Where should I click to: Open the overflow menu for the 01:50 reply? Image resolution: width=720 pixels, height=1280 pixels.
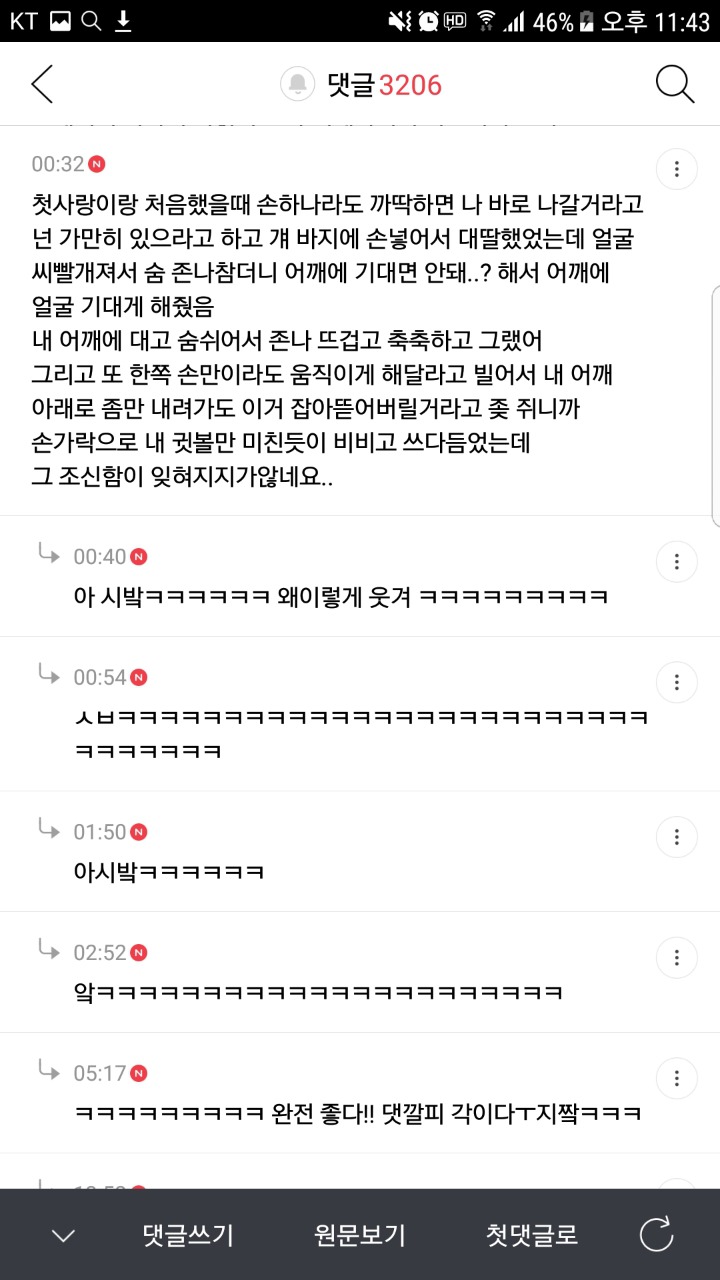[677, 836]
